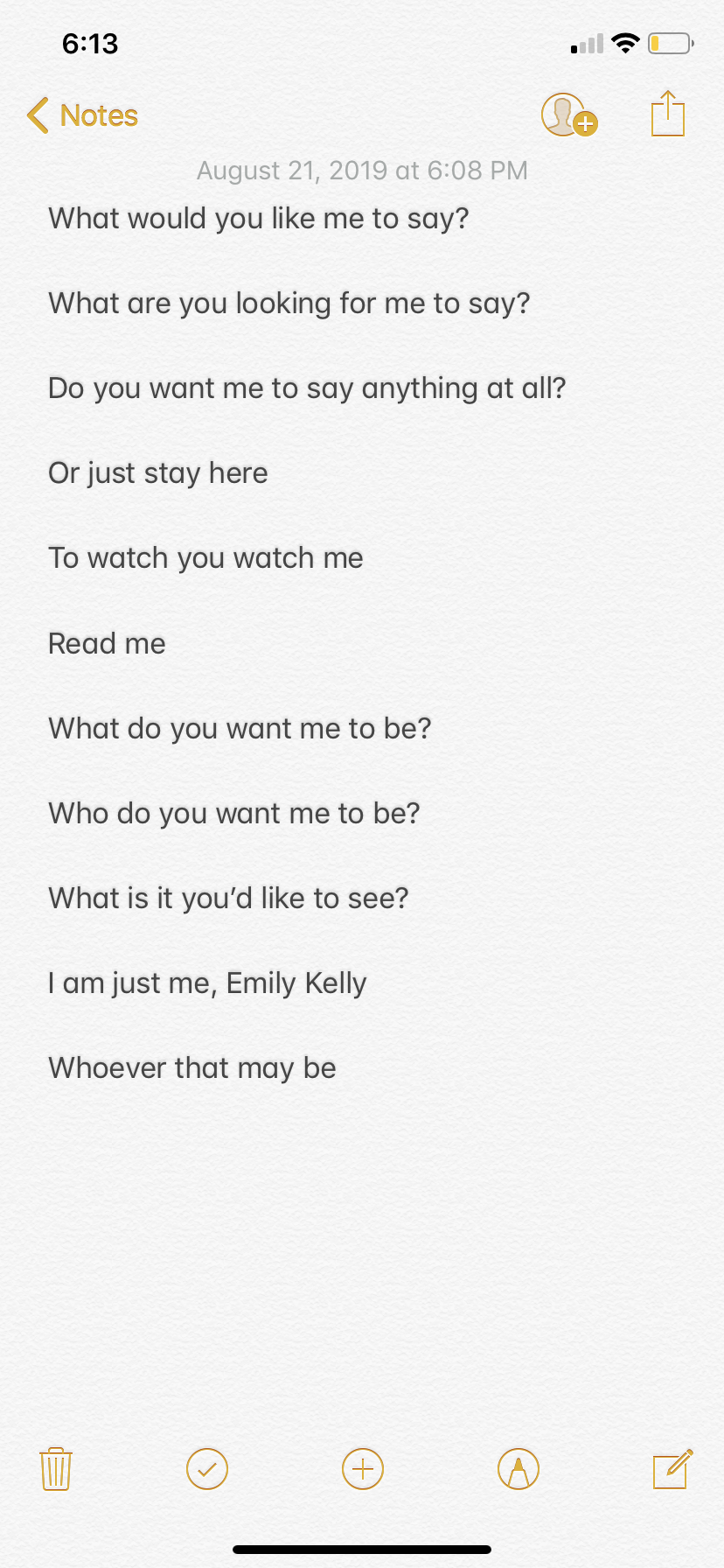Compose a new note

pos(673,1468)
